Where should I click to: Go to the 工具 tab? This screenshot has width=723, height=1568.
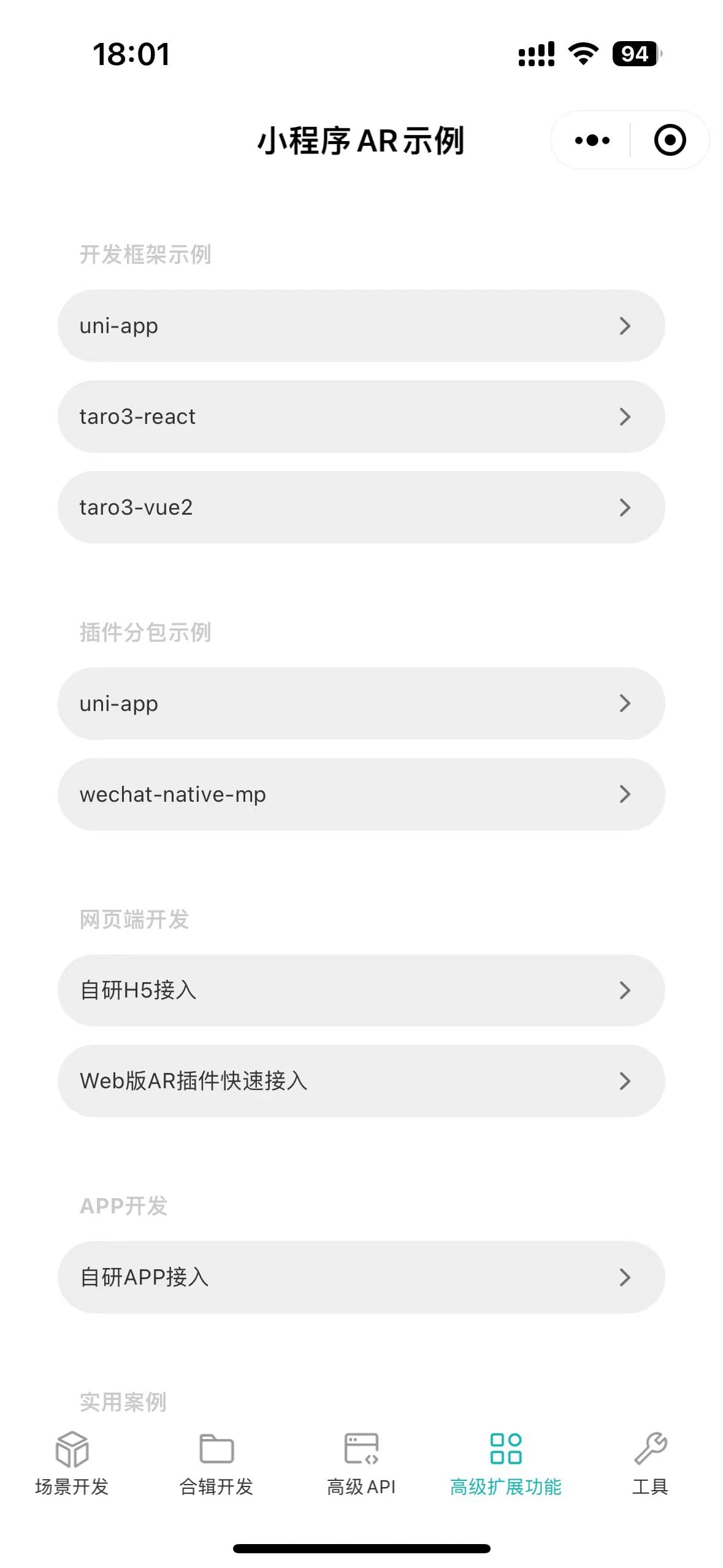point(651,1464)
